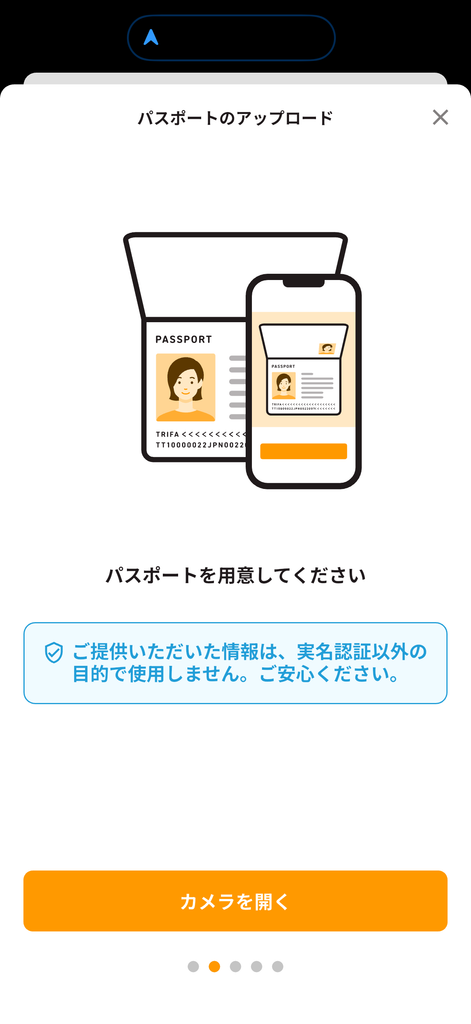Close the passport upload sheet
Image resolution: width=471 pixels, height=1024 pixels.
coord(440,118)
